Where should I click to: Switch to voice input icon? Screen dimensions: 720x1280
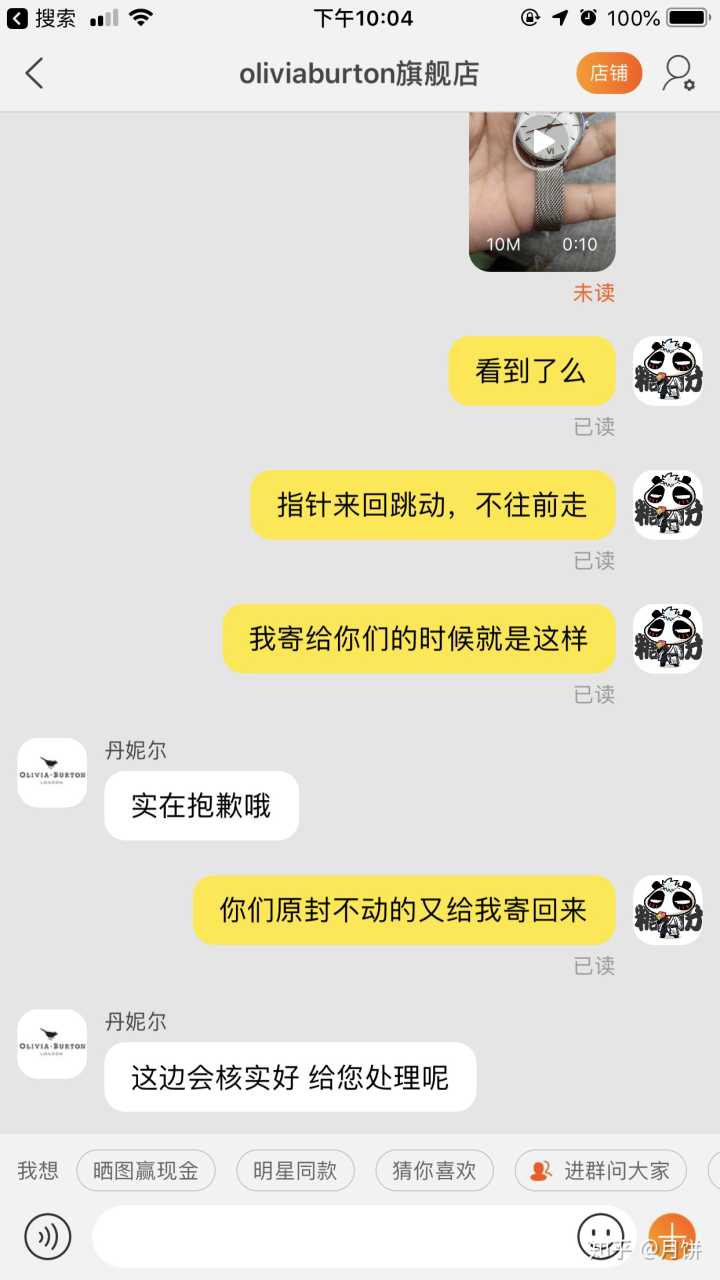[47, 1237]
